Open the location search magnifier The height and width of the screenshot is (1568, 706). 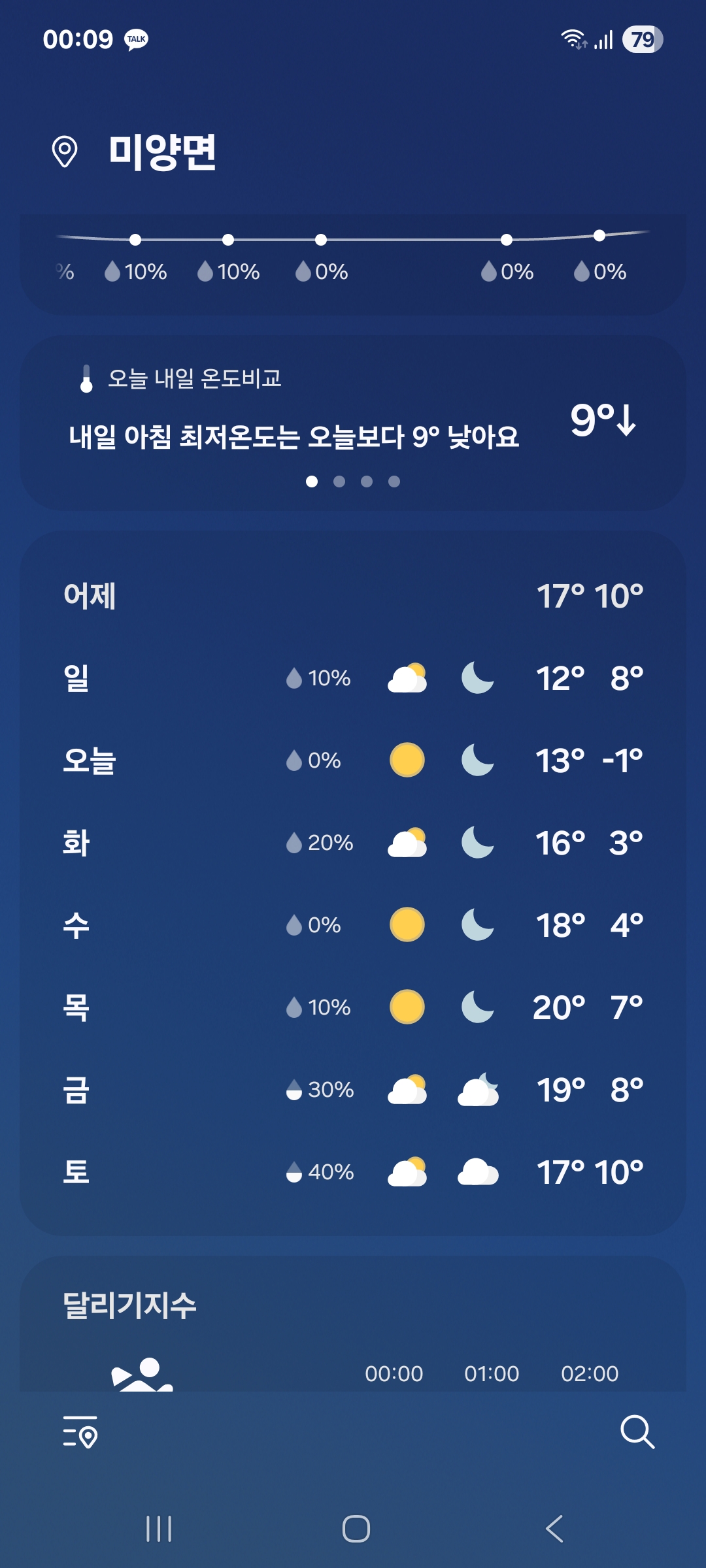(x=637, y=1432)
